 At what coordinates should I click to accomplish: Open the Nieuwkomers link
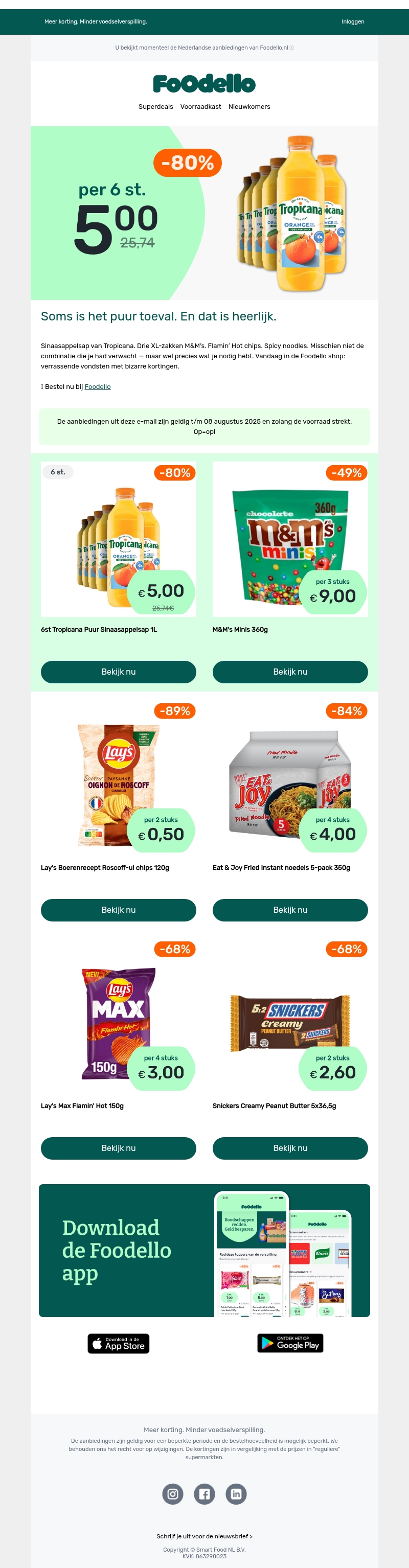click(x=249, y=106)
